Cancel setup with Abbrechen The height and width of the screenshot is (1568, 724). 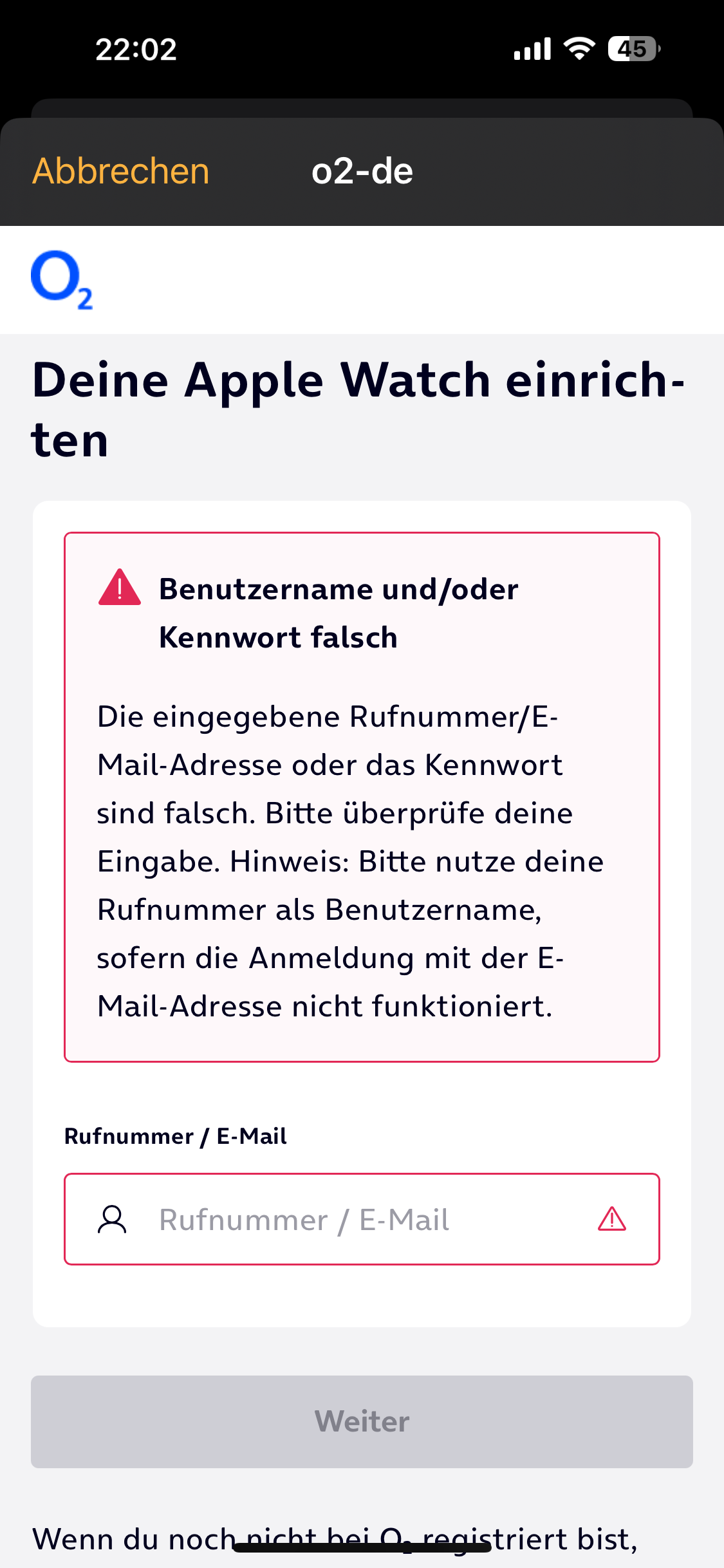click(121, 171)
